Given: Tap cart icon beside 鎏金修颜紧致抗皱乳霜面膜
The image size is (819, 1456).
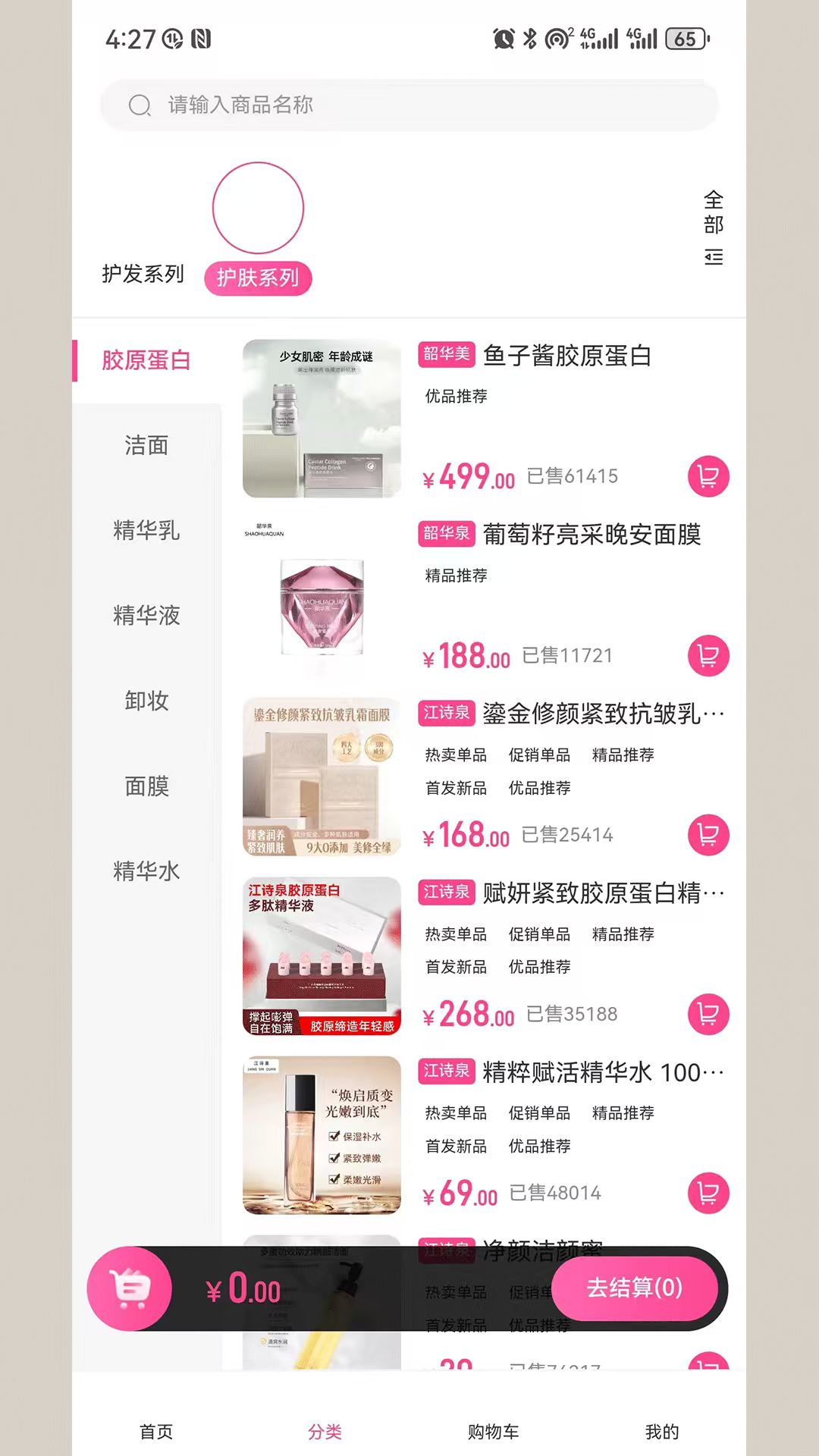Looking at the screenshot, I should tap(708, 834).
